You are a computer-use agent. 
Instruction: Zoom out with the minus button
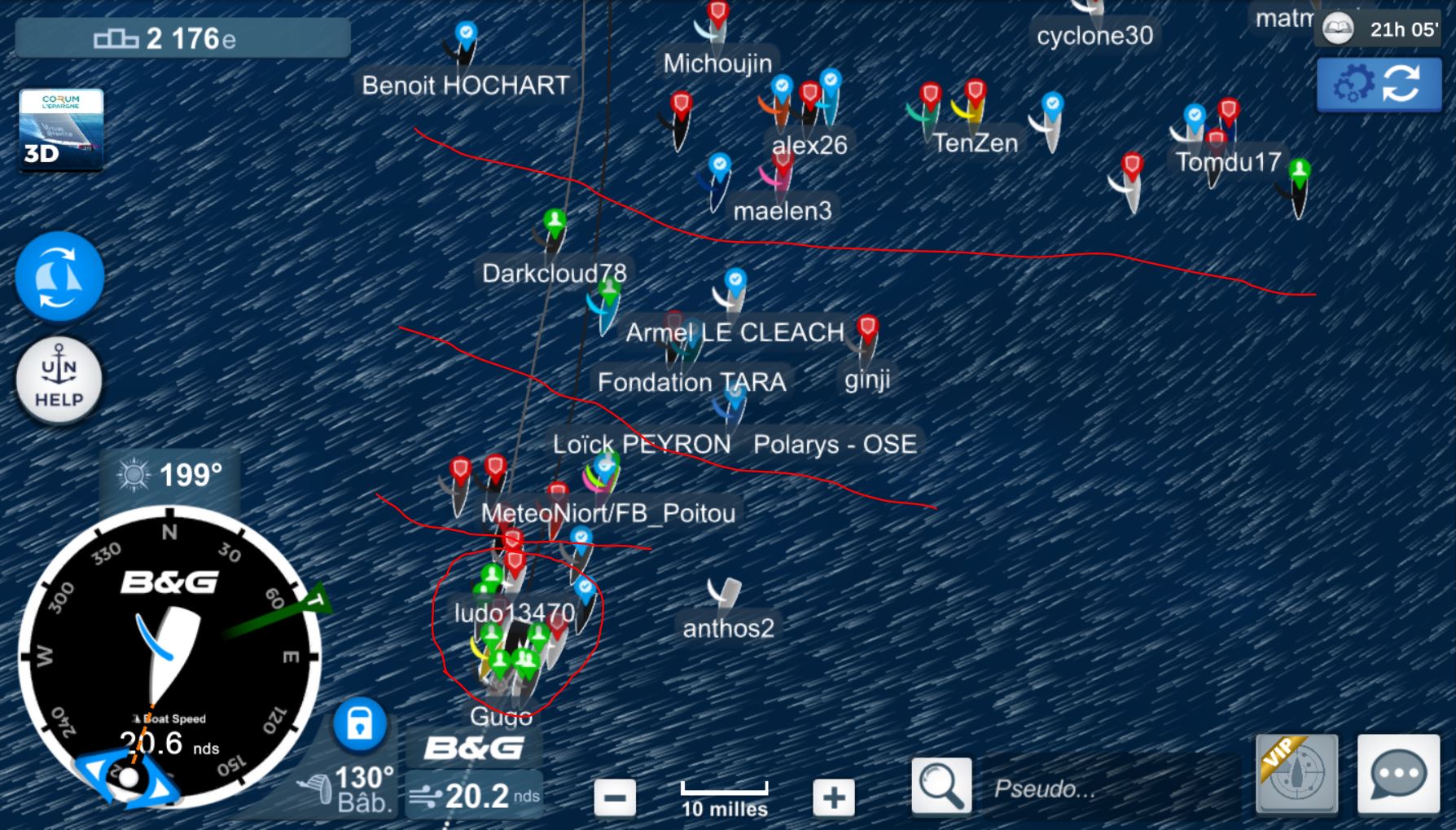(x=615, y=797)
